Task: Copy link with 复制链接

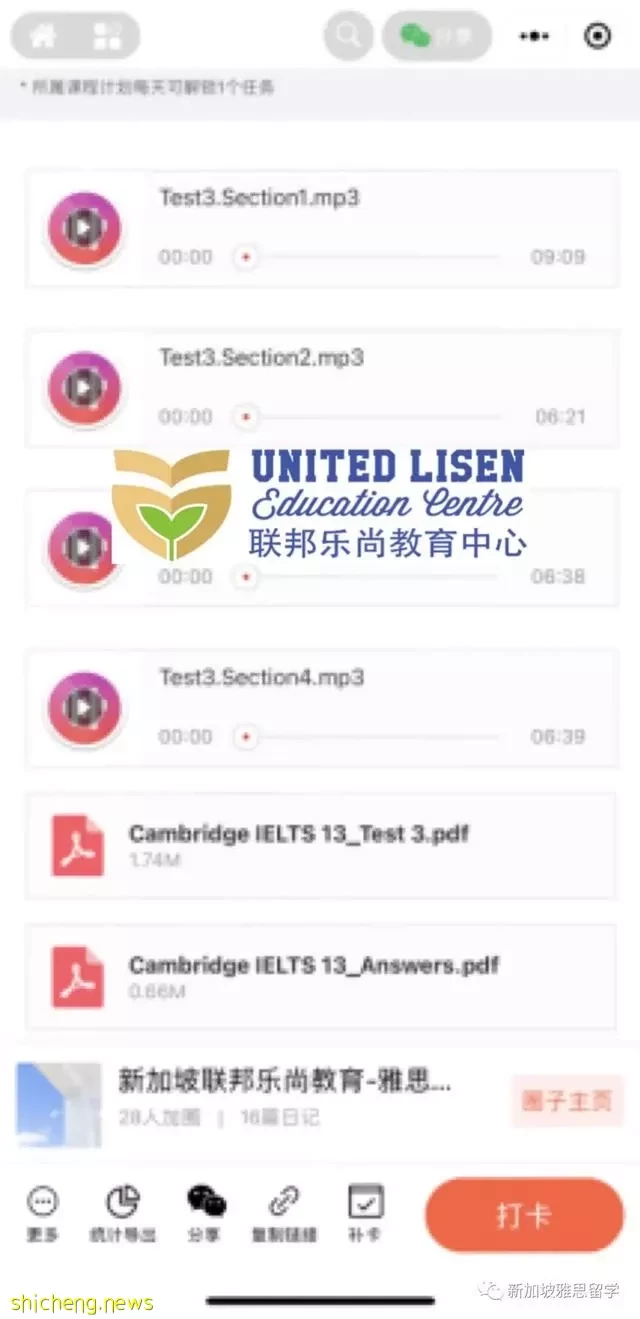Action: pyautogui.click(x=285, y=1213)
